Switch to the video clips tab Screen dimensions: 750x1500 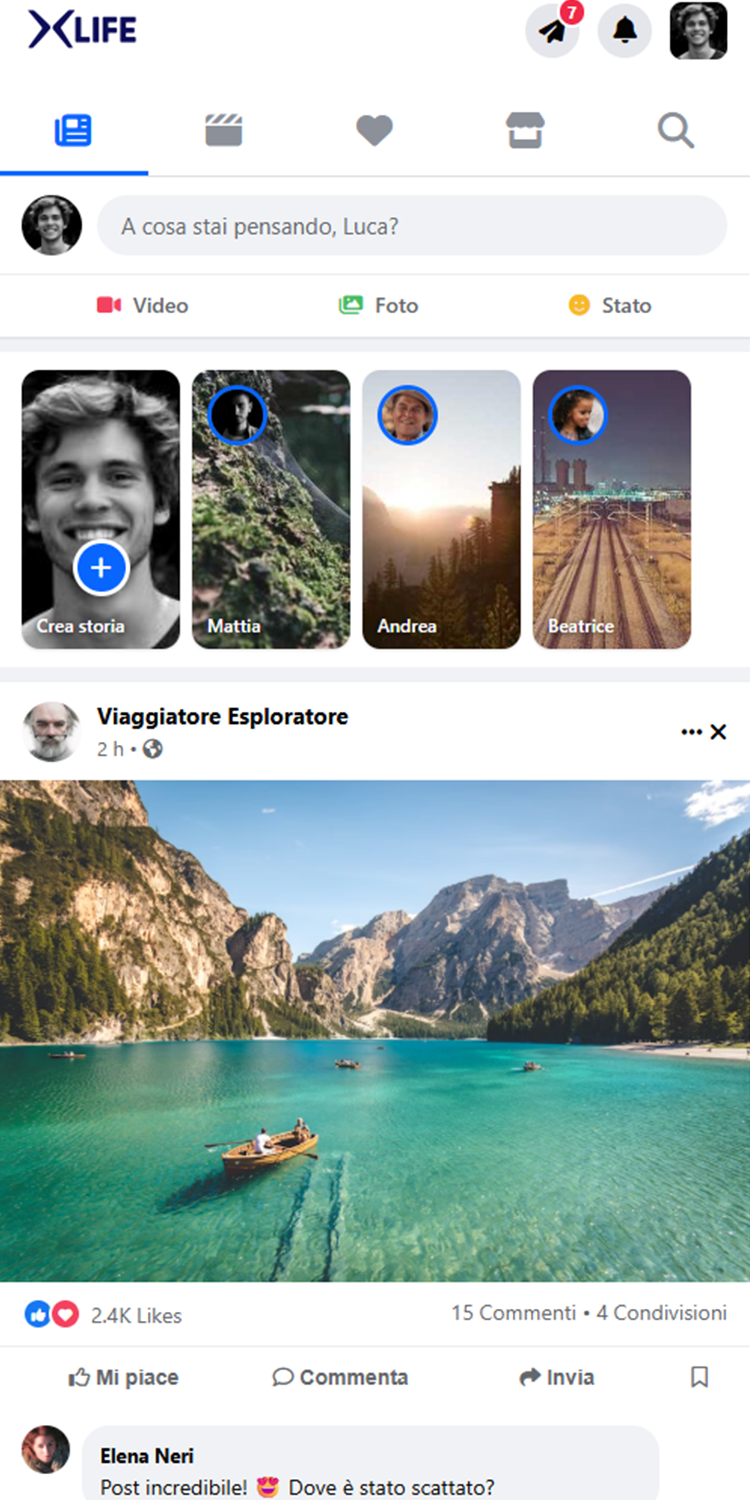pos(224,131)
